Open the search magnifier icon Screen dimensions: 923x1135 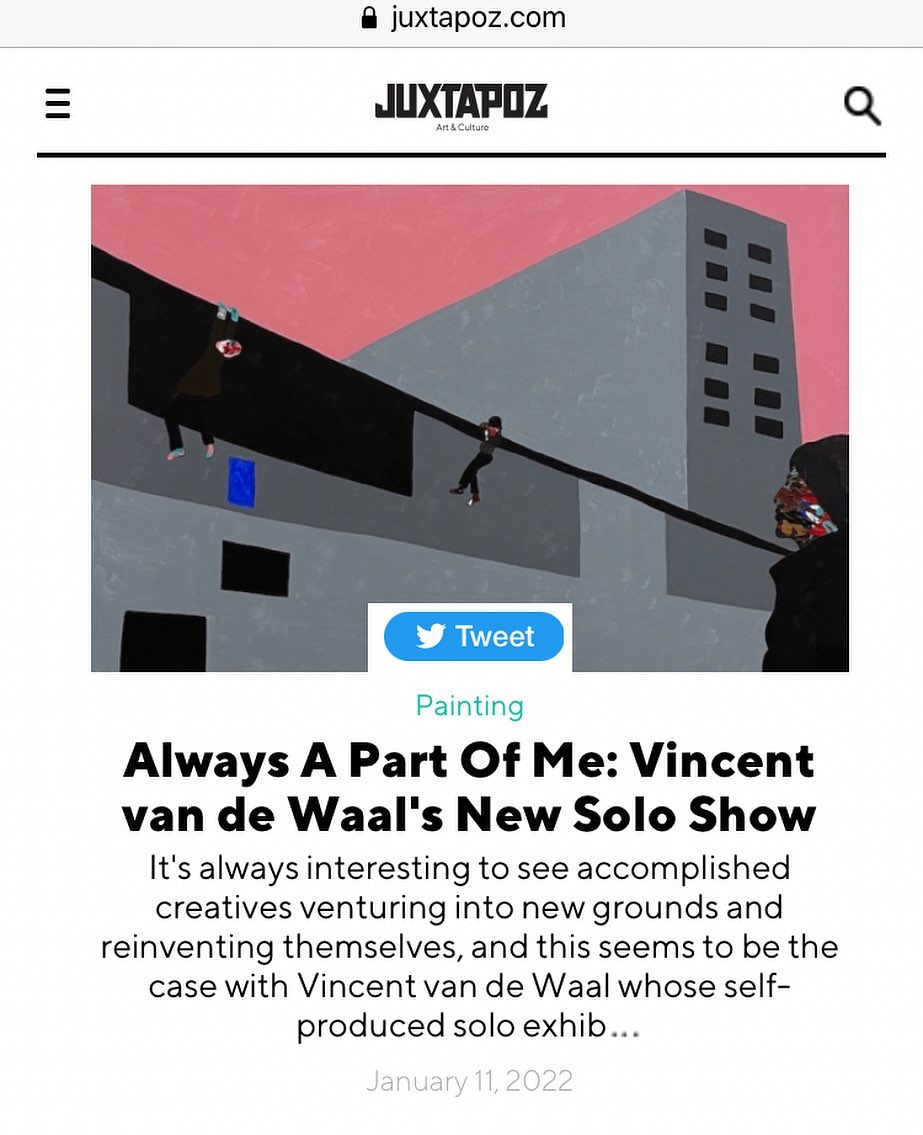[x=862, y=105]
